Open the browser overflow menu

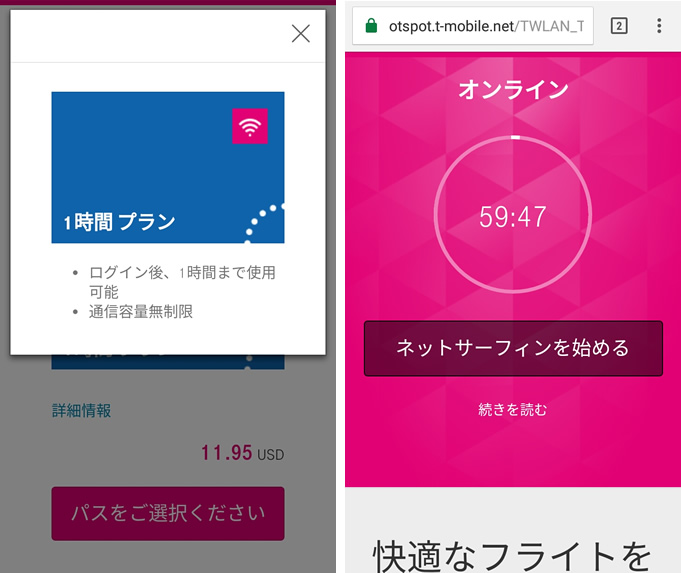tap(659, 26)
